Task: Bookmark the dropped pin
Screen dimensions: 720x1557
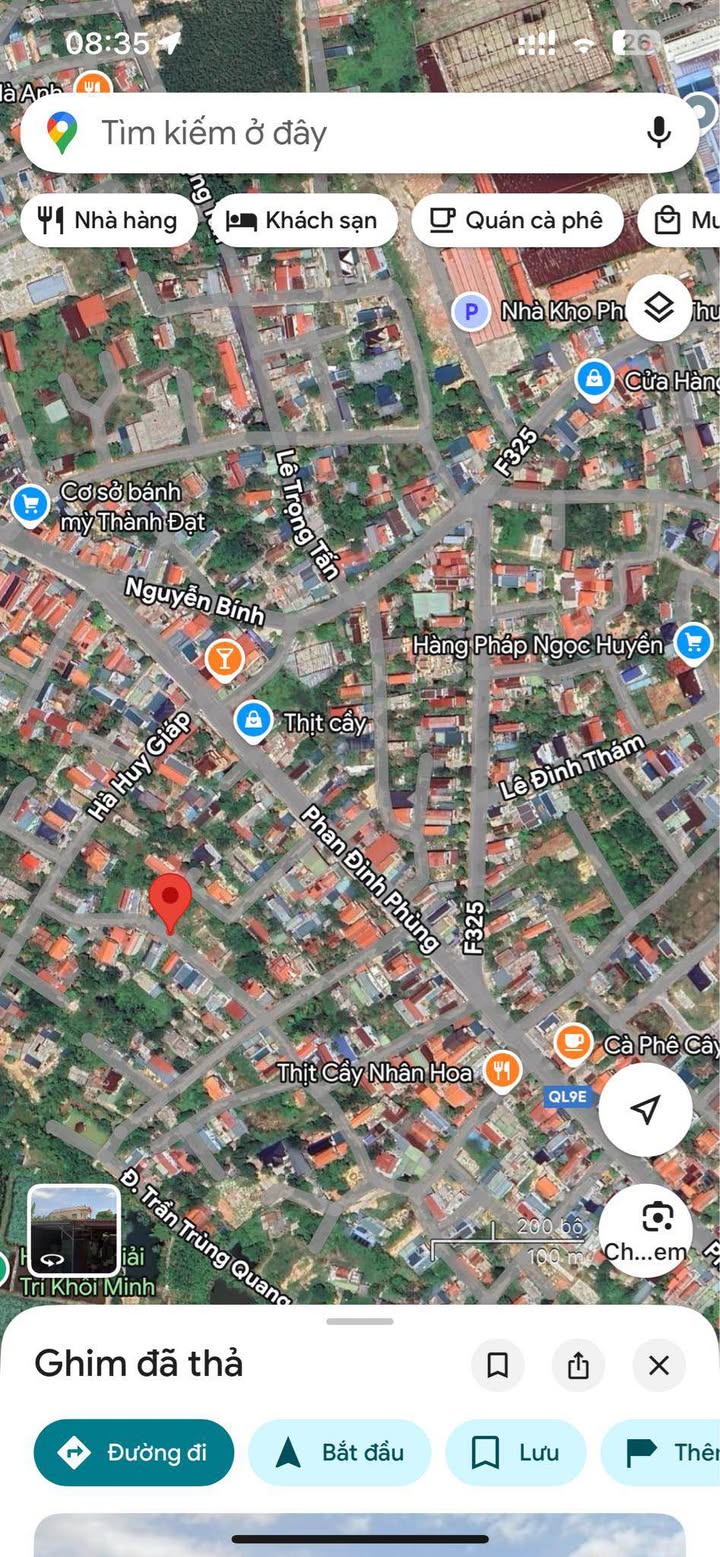Action: tap(497, 1365)
